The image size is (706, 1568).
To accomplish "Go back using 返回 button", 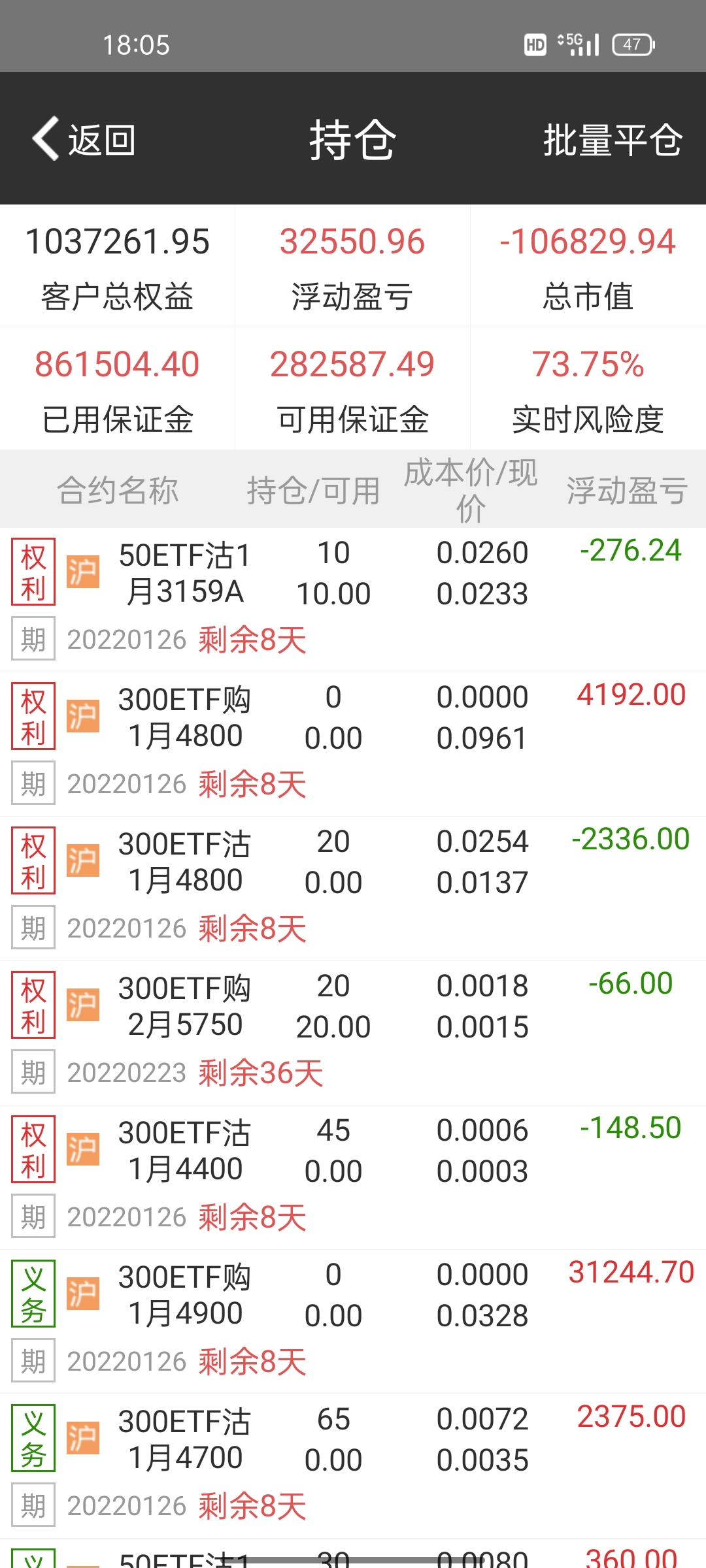I will pos(85,139).
